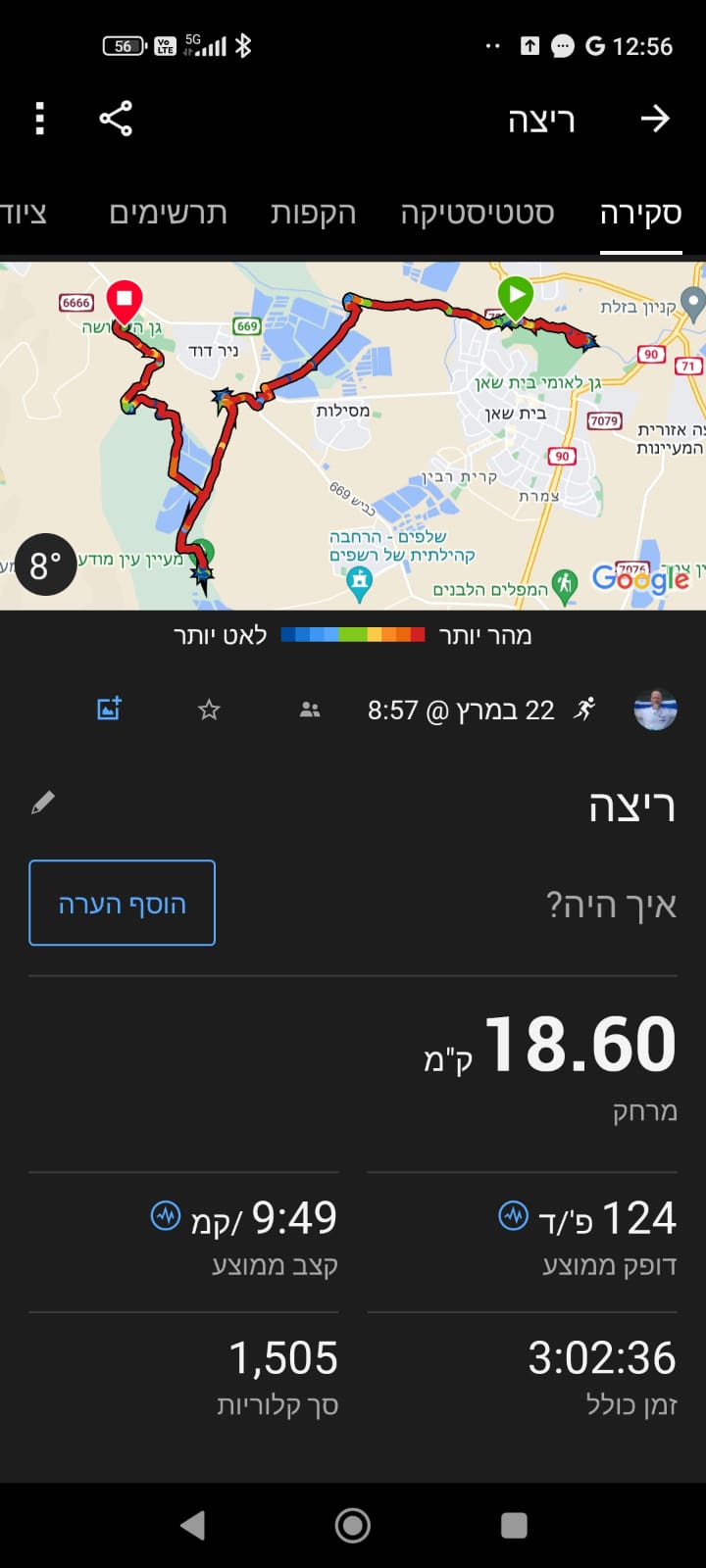Mark the activity as favorite star
The height and width of the screenshot is (1568, 706).
tap(209, 710)
